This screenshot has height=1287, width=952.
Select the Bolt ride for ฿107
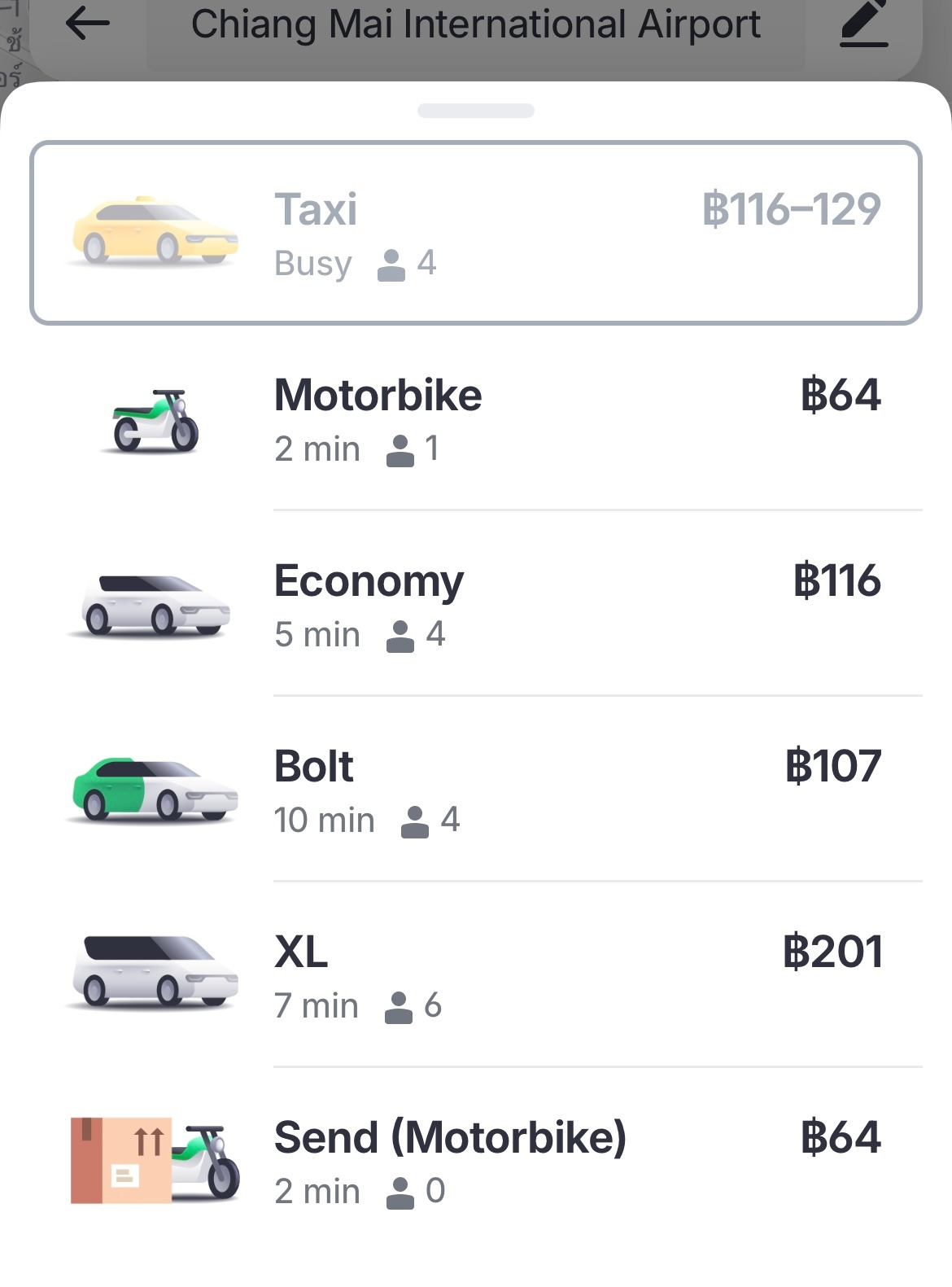tap(475, 790)
